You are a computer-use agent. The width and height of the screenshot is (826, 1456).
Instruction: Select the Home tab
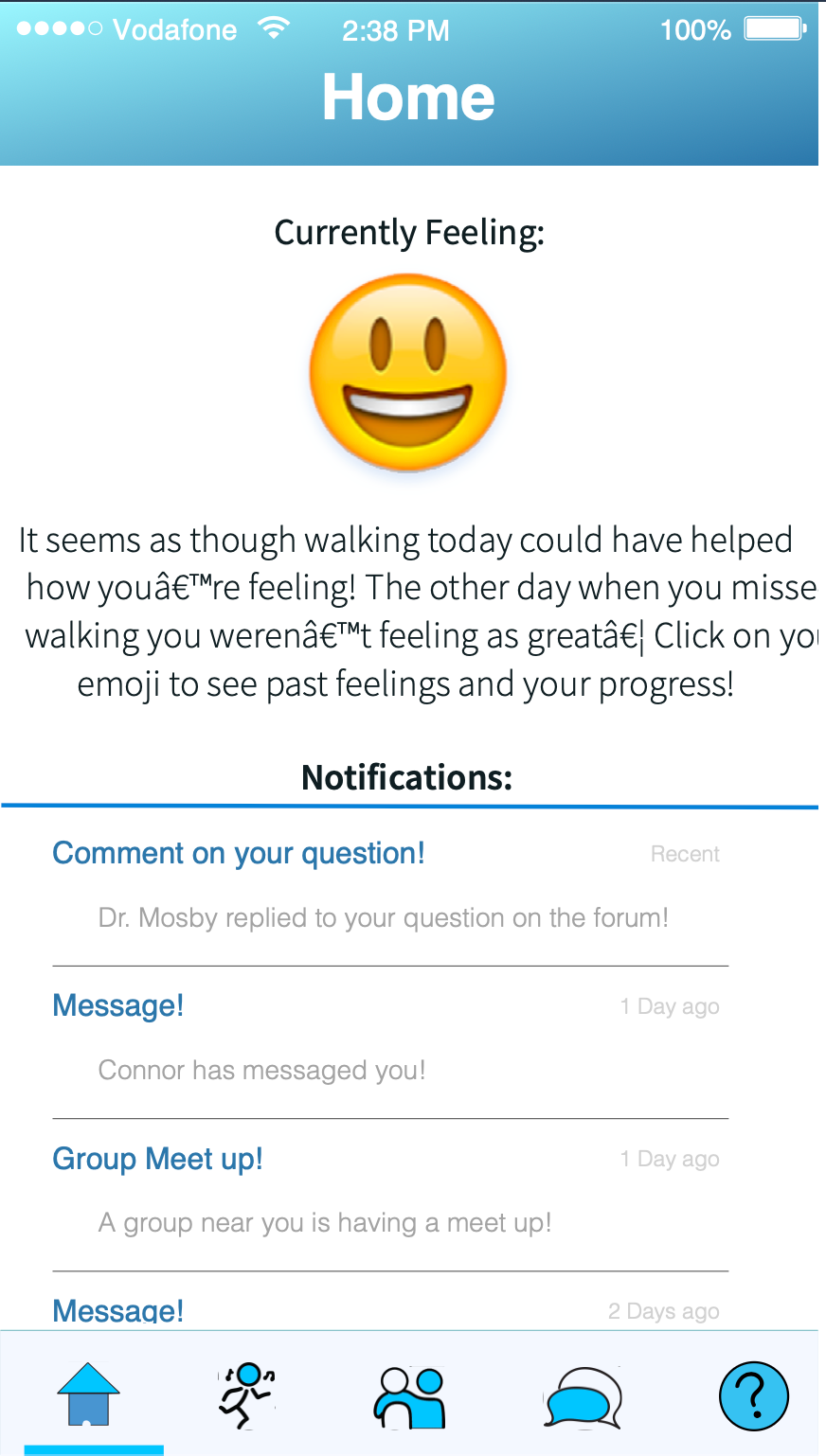click(89, 1394)
